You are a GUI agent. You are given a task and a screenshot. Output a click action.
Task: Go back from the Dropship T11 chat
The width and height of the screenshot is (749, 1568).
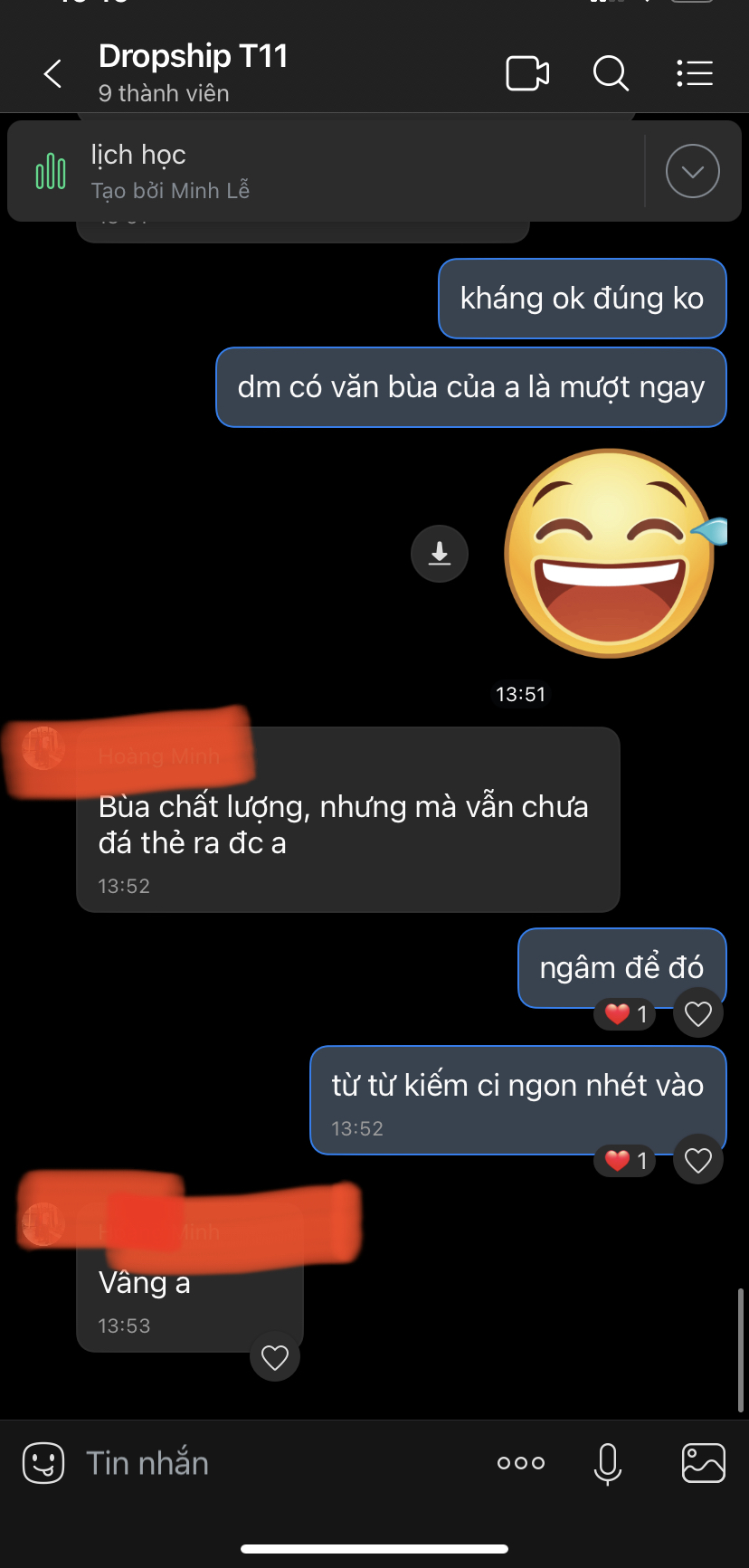[x=53, y=73]
